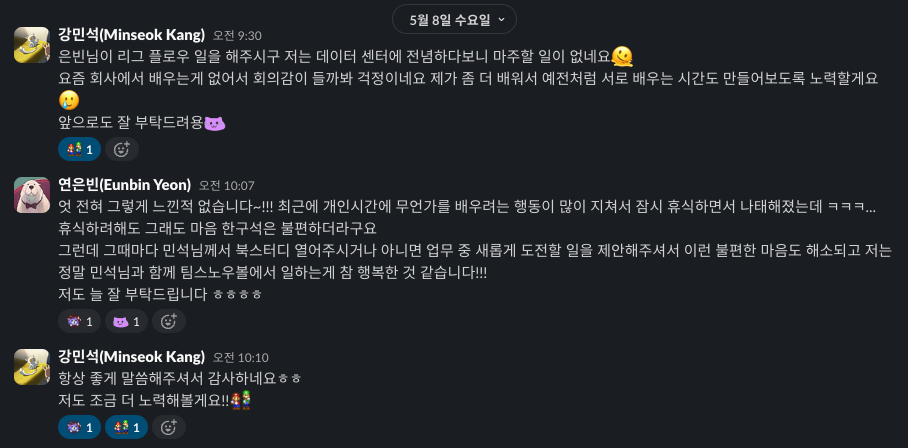
Task: Add a reaction to Eunbin's 10:07 message
Action: pyautogui.click(x=169, y=321)
